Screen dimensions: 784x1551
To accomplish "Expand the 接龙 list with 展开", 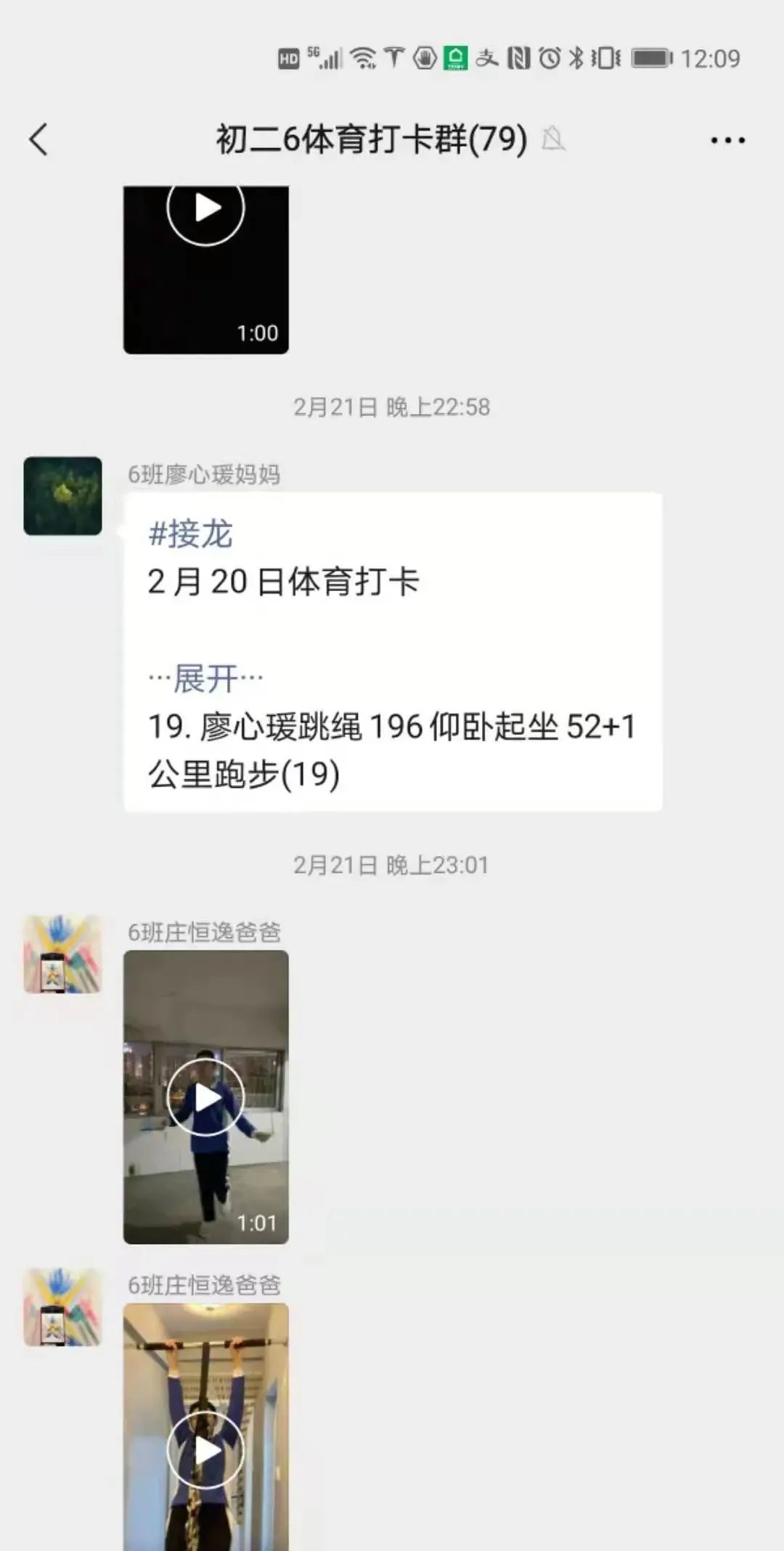I will click(x=205, y=679).
